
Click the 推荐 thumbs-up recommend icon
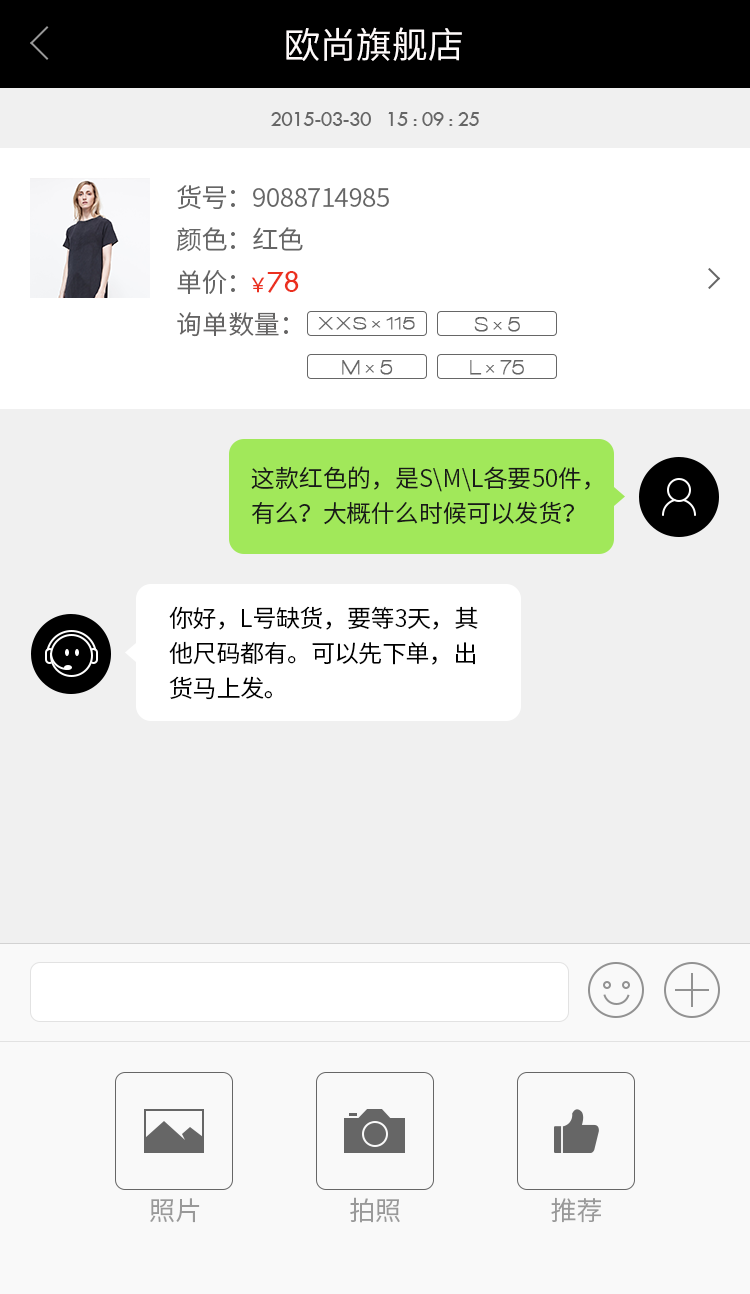[575, 1130]
